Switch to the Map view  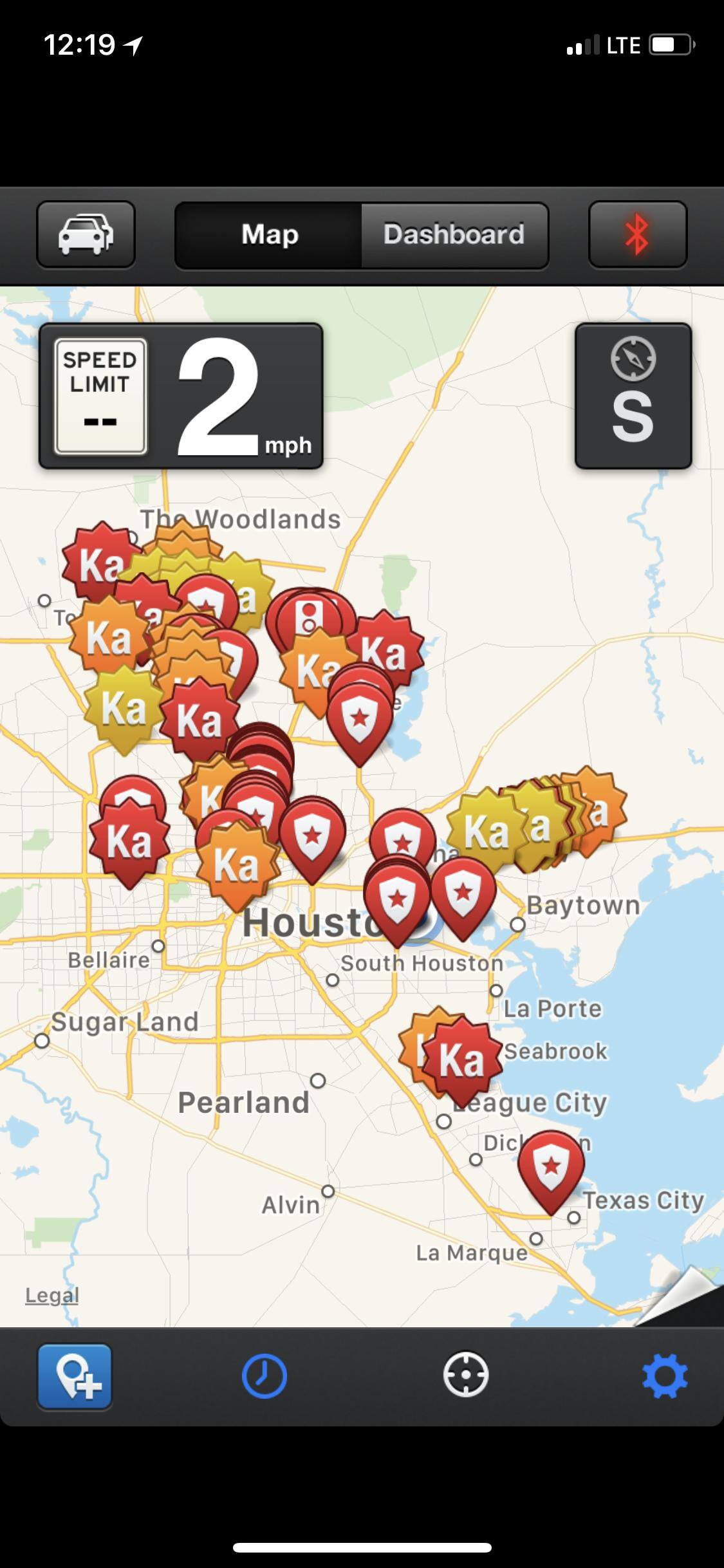(269, 234)
